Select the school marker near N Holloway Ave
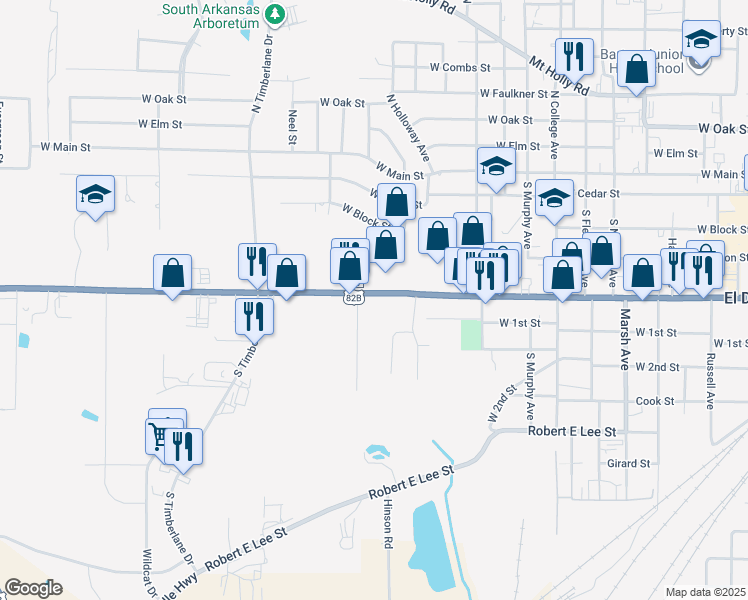Viewport: 748px width, 600px height. click(x=496, y=167)
